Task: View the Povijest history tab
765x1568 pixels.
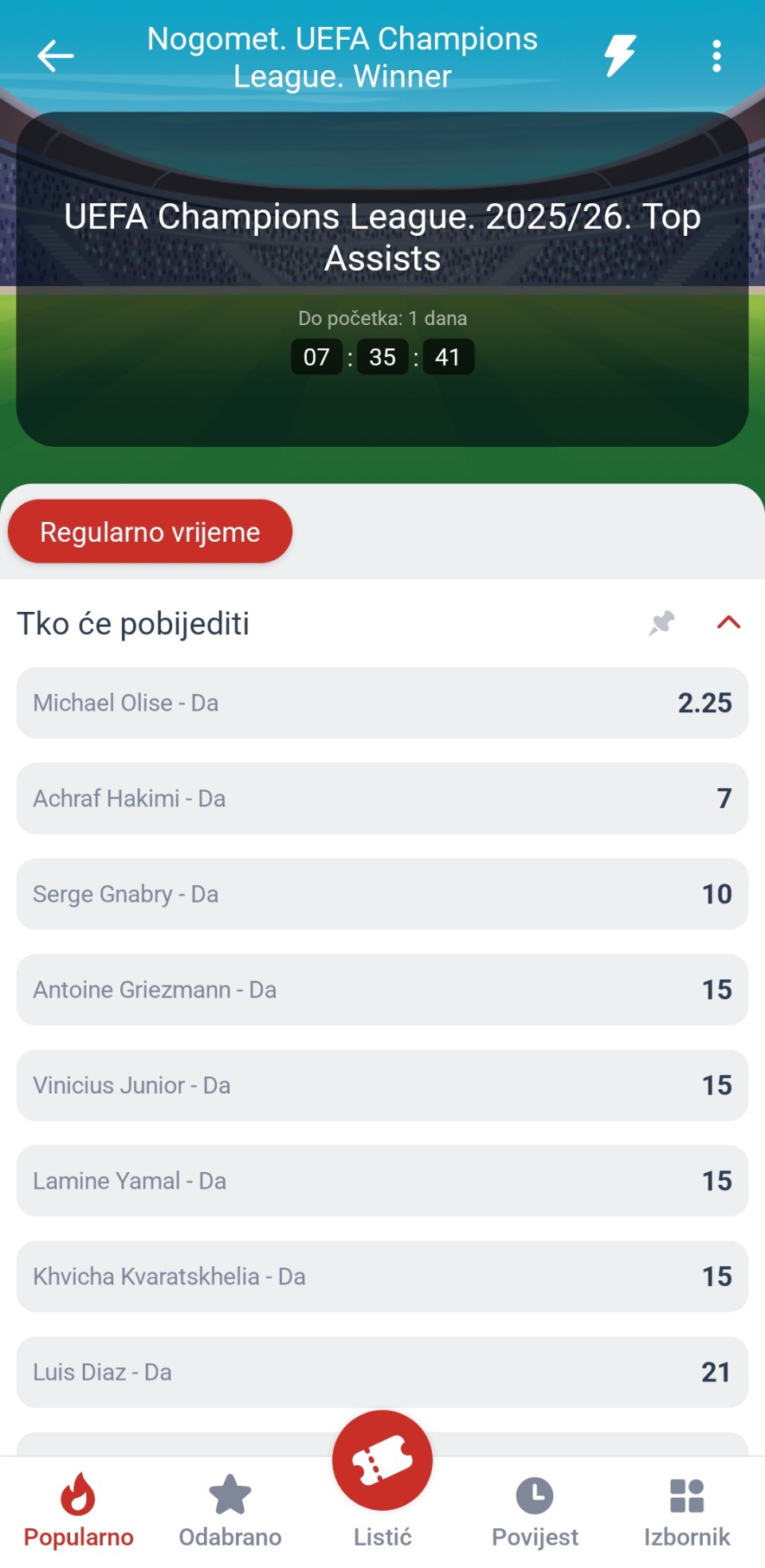Action: 535,1511
